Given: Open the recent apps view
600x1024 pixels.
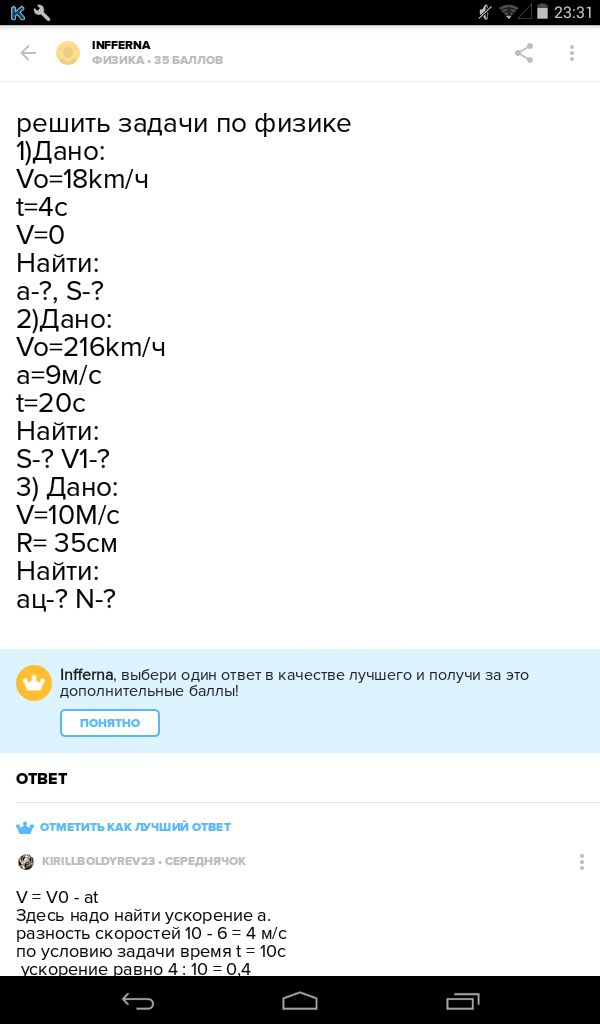Looking at the screenshot, I should [x=463, y=1000].
